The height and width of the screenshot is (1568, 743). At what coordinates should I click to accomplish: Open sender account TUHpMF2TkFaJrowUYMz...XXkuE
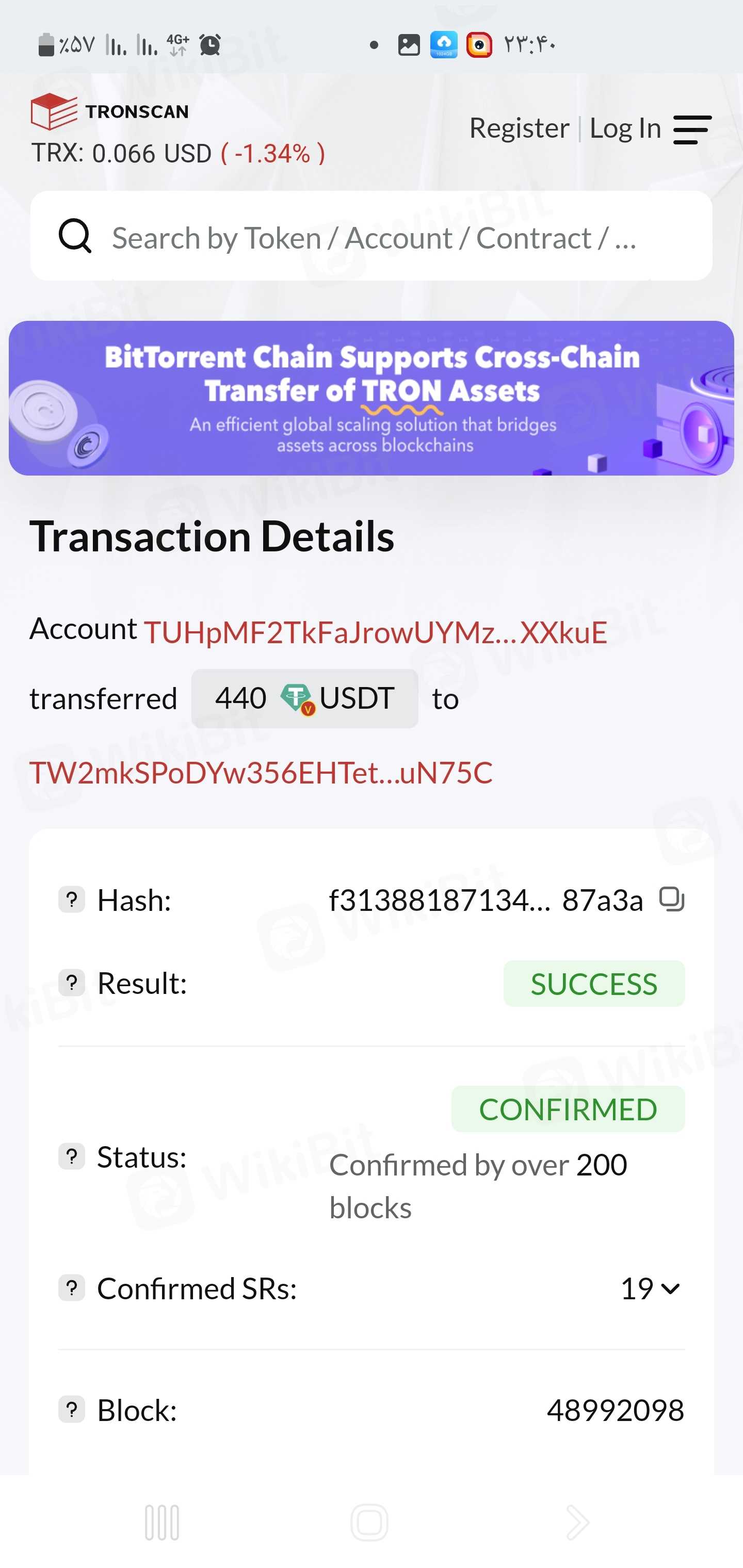(375, 632)
